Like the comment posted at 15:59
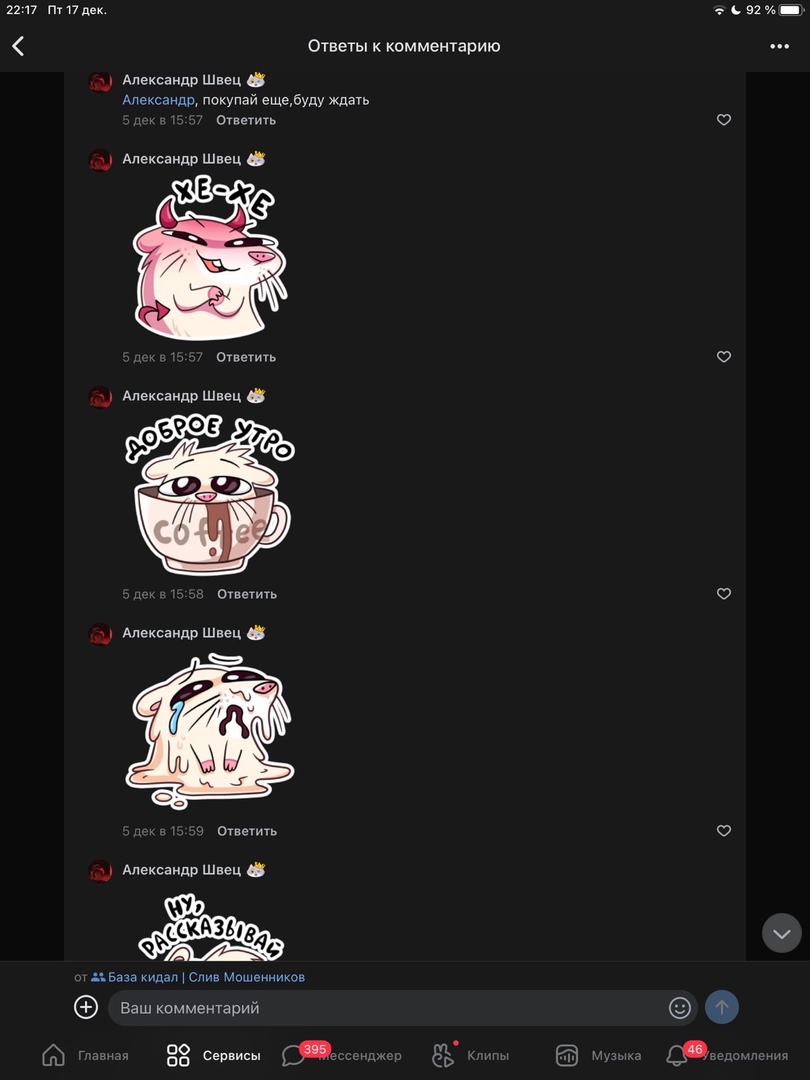The width and height of the screenshot is (810, 1080). (x=724, y=831)
